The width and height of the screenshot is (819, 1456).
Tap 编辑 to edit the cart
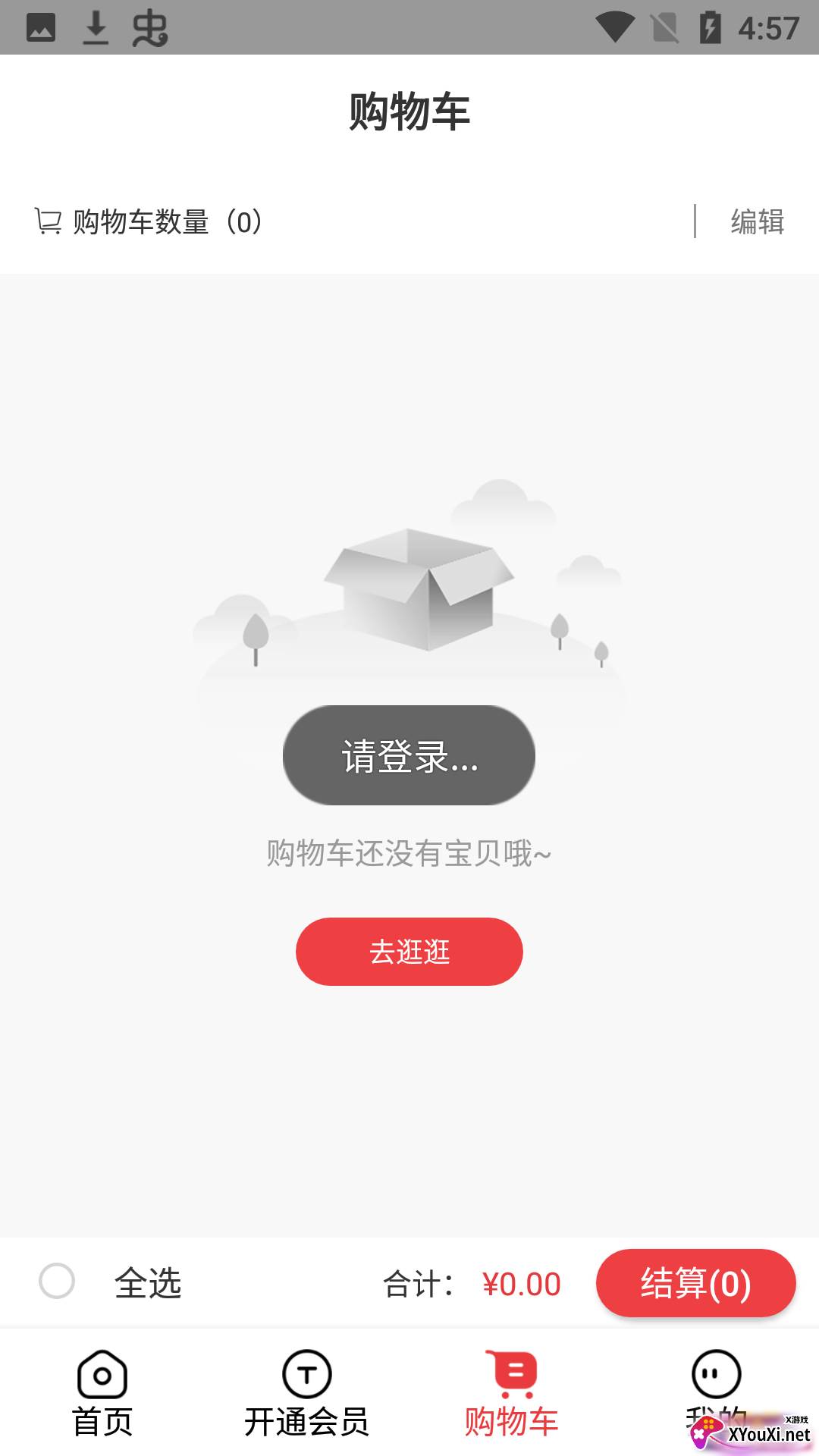pos(757,222)
